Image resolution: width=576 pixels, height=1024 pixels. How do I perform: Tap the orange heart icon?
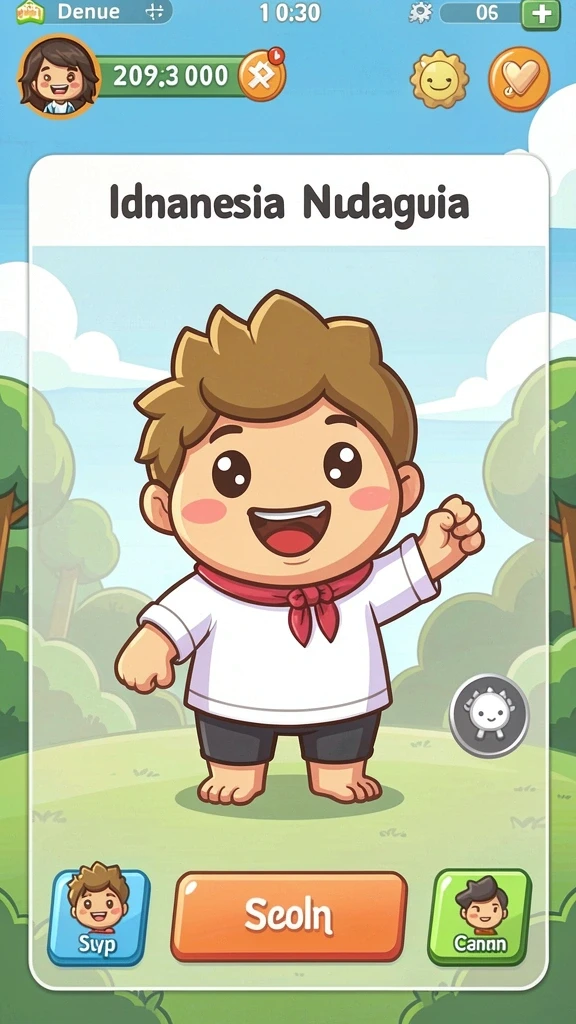tap(519, 79)
